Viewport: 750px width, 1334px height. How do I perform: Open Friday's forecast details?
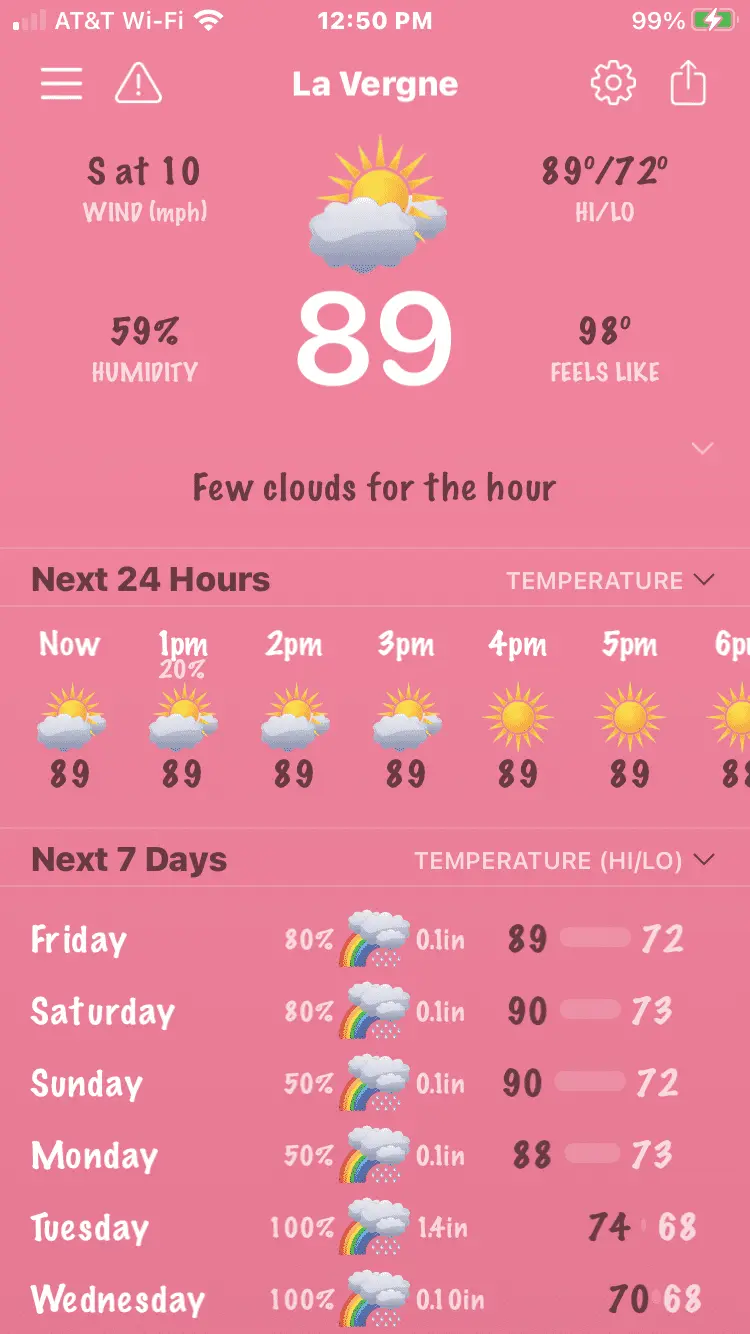click(375, 939)
